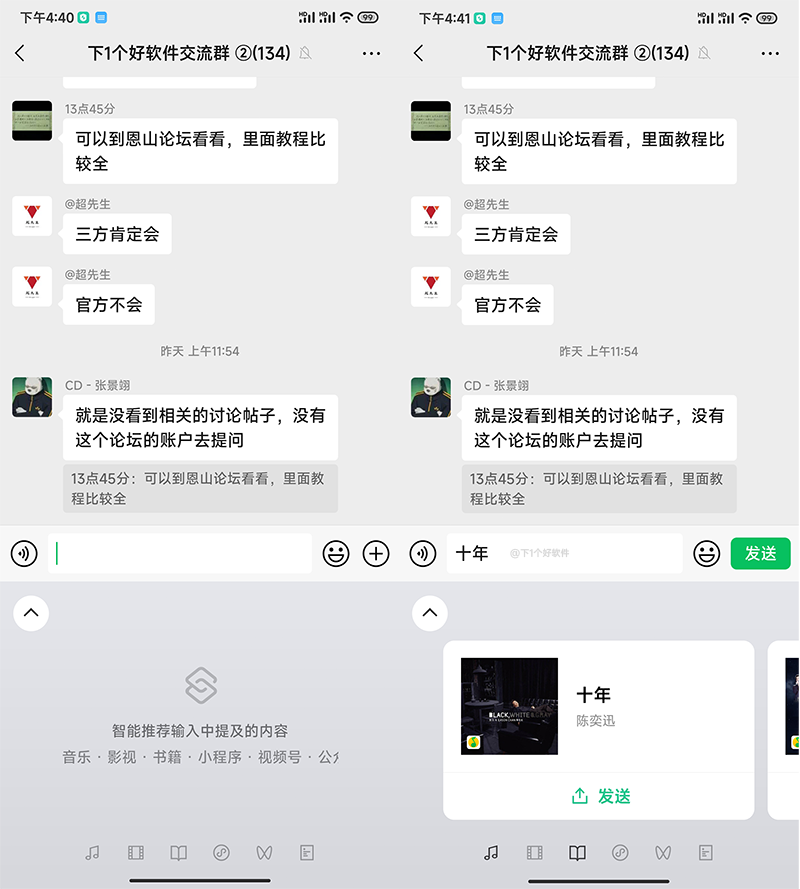Open the plus attachments menu
This screenshot has width=800, height=889.
coord(376,553)
